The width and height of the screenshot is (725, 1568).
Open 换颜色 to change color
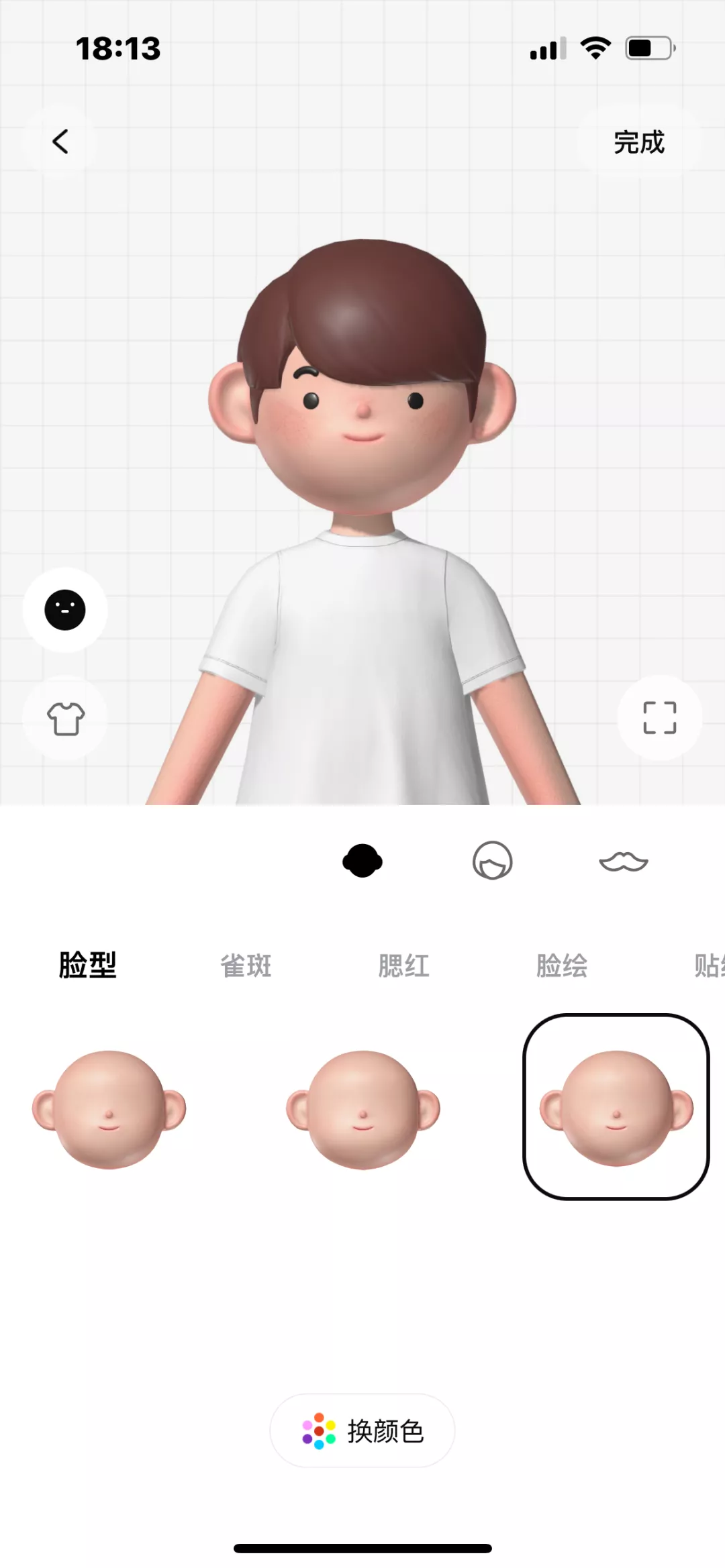[362, 1431]
